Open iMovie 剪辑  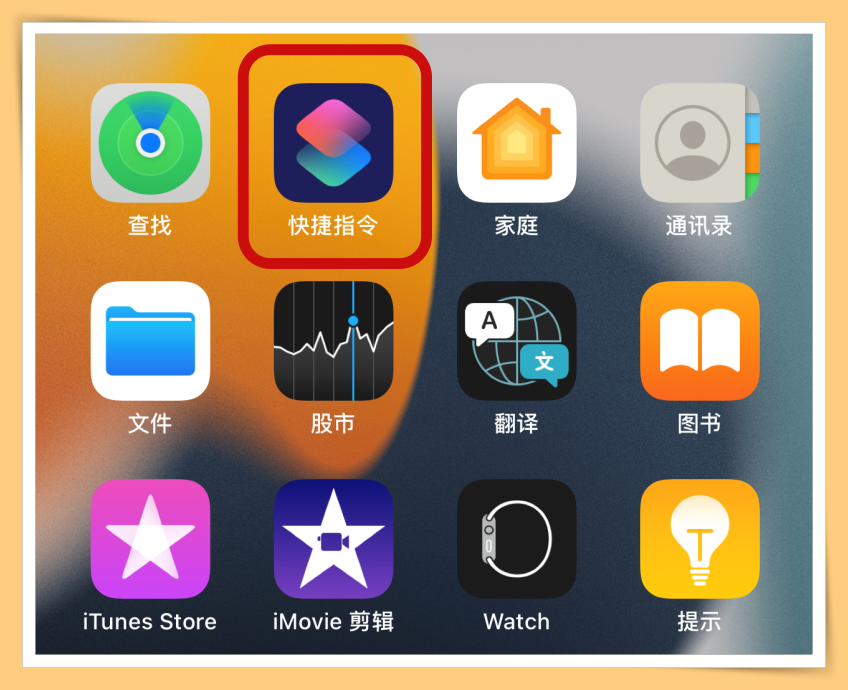pos(333,539)
